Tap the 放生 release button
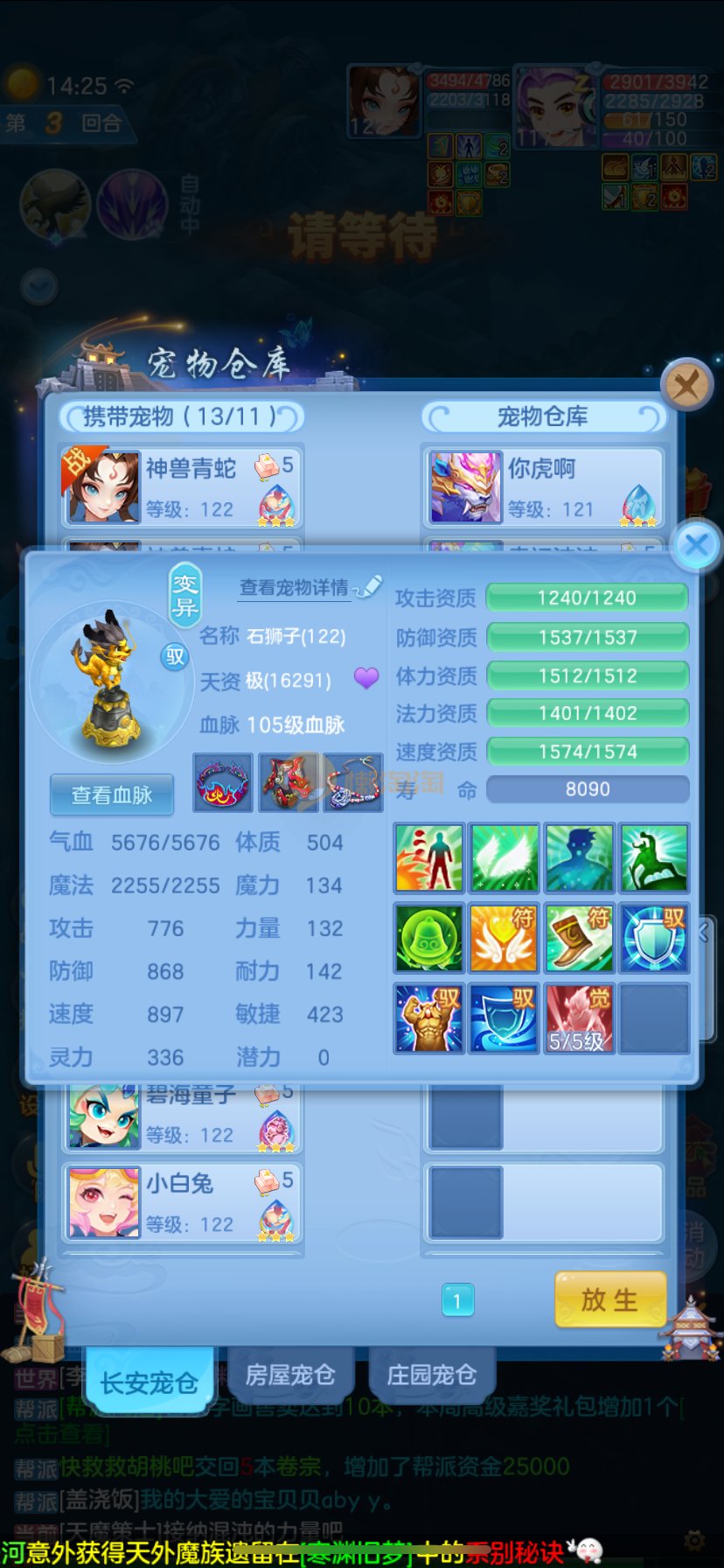The image size is (724, 1568). [x=610, y=1299]
